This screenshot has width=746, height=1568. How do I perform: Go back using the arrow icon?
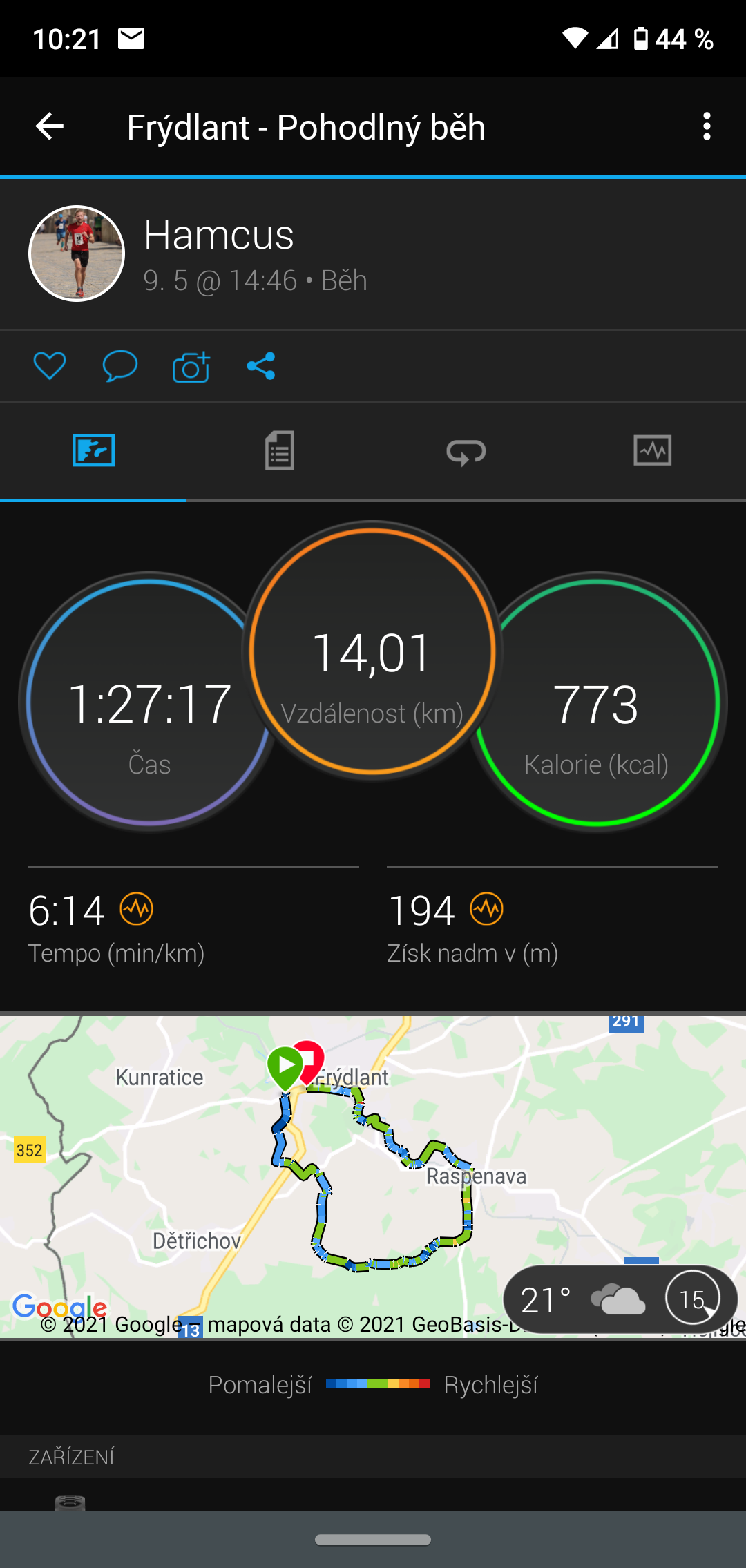(x=50, y=126)
